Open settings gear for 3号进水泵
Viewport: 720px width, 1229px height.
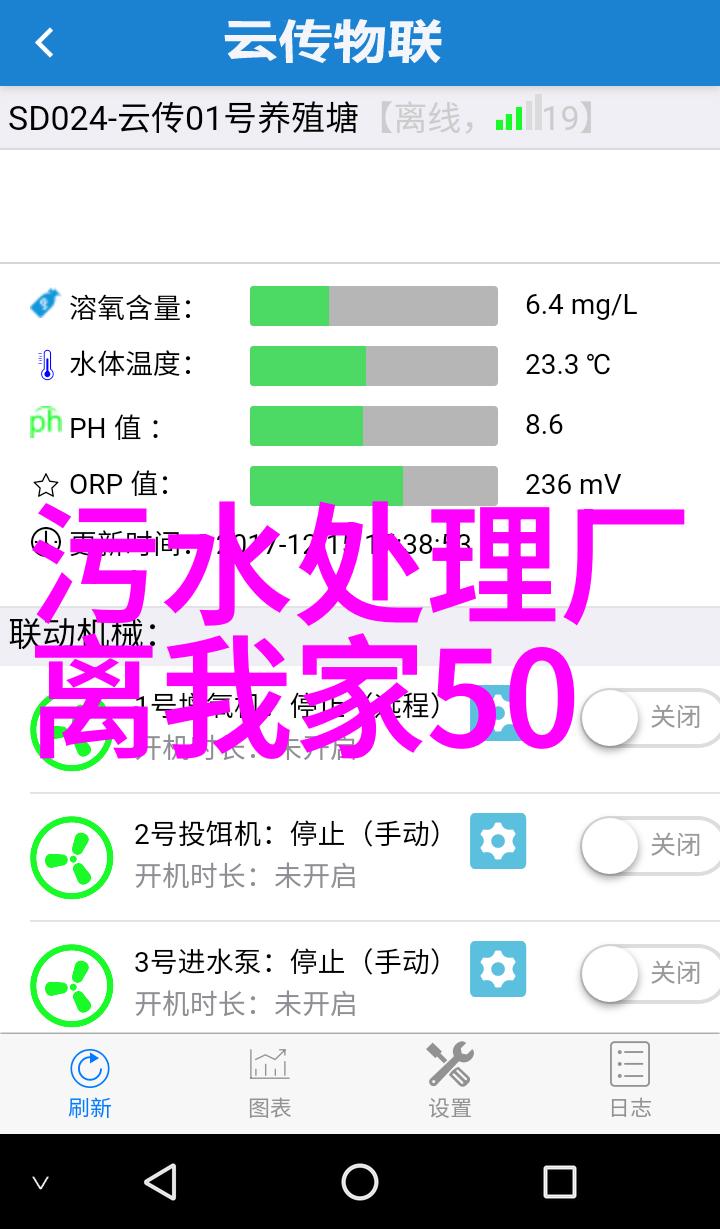(x=498, y=969)
